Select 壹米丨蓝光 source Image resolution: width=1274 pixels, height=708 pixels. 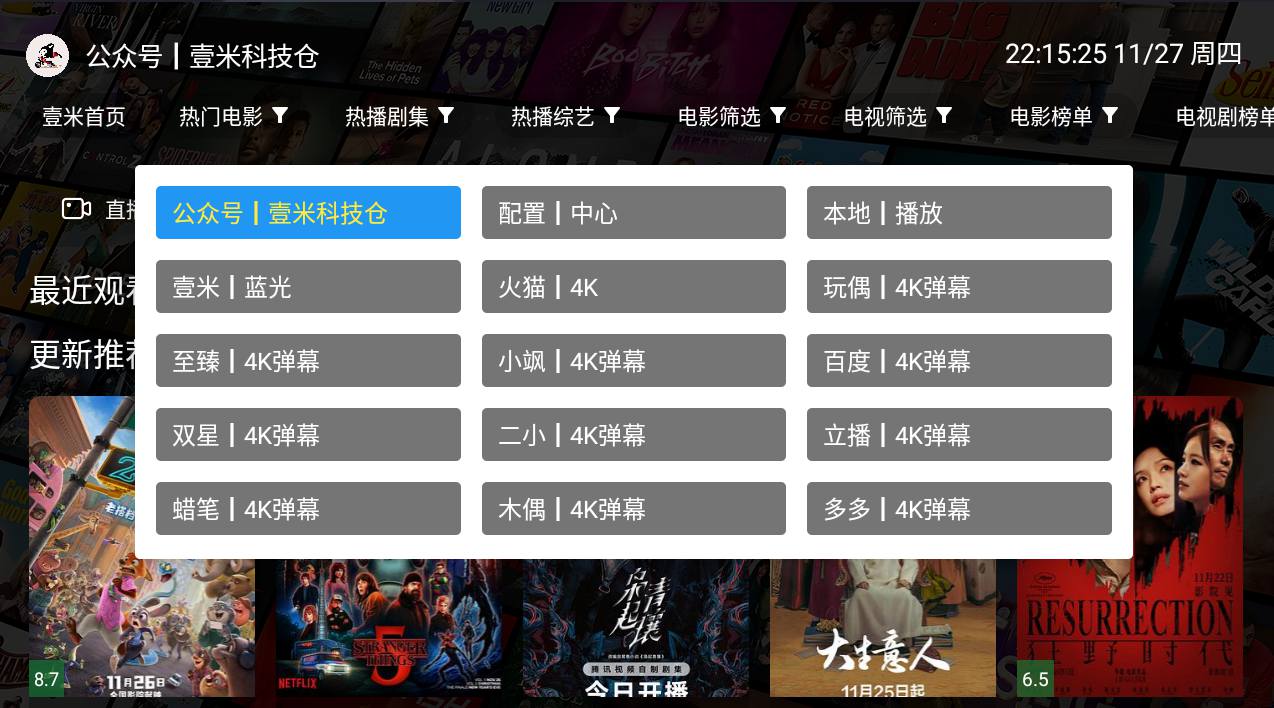[308, 287]
